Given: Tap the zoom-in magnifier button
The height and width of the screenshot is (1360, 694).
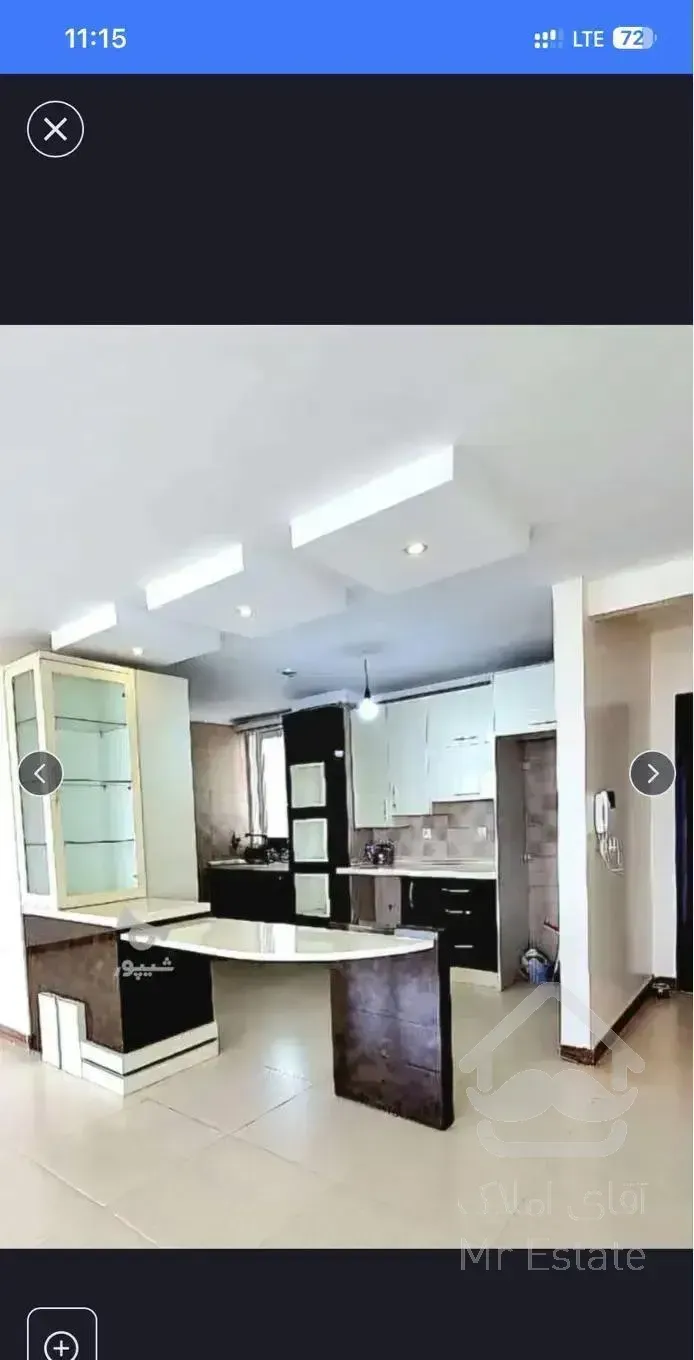Looking at the screenshot, I should 62,1340.
